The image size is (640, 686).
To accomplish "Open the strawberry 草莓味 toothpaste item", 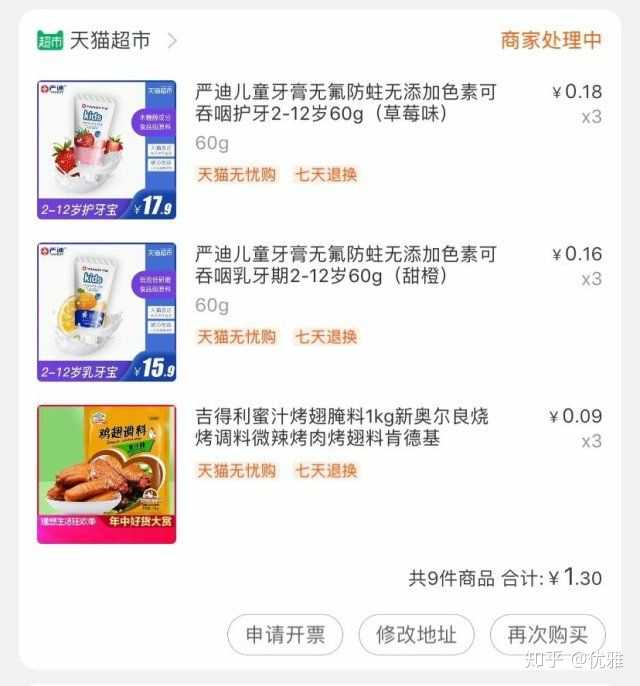I will [345, 104].
